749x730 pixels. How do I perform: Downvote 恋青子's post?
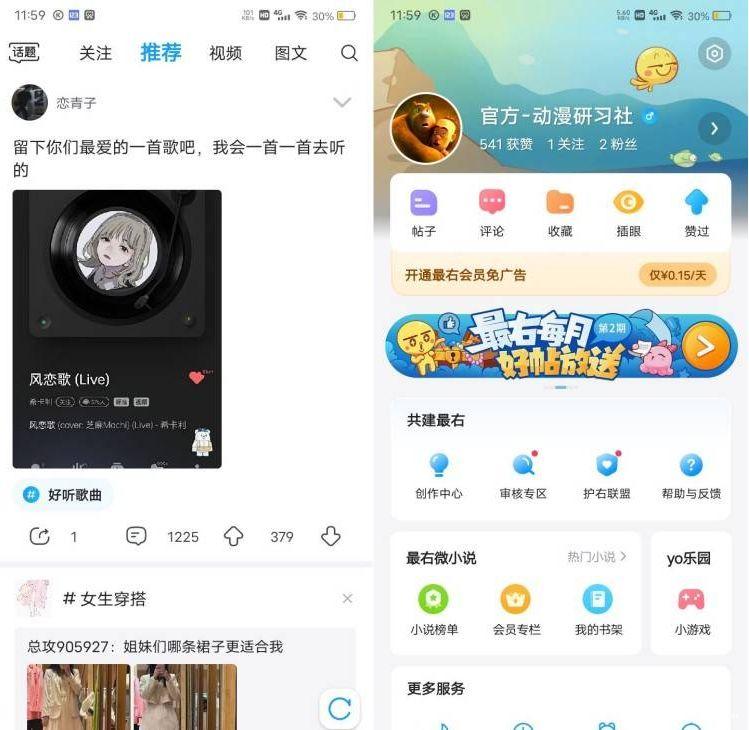tap(331, 537)
